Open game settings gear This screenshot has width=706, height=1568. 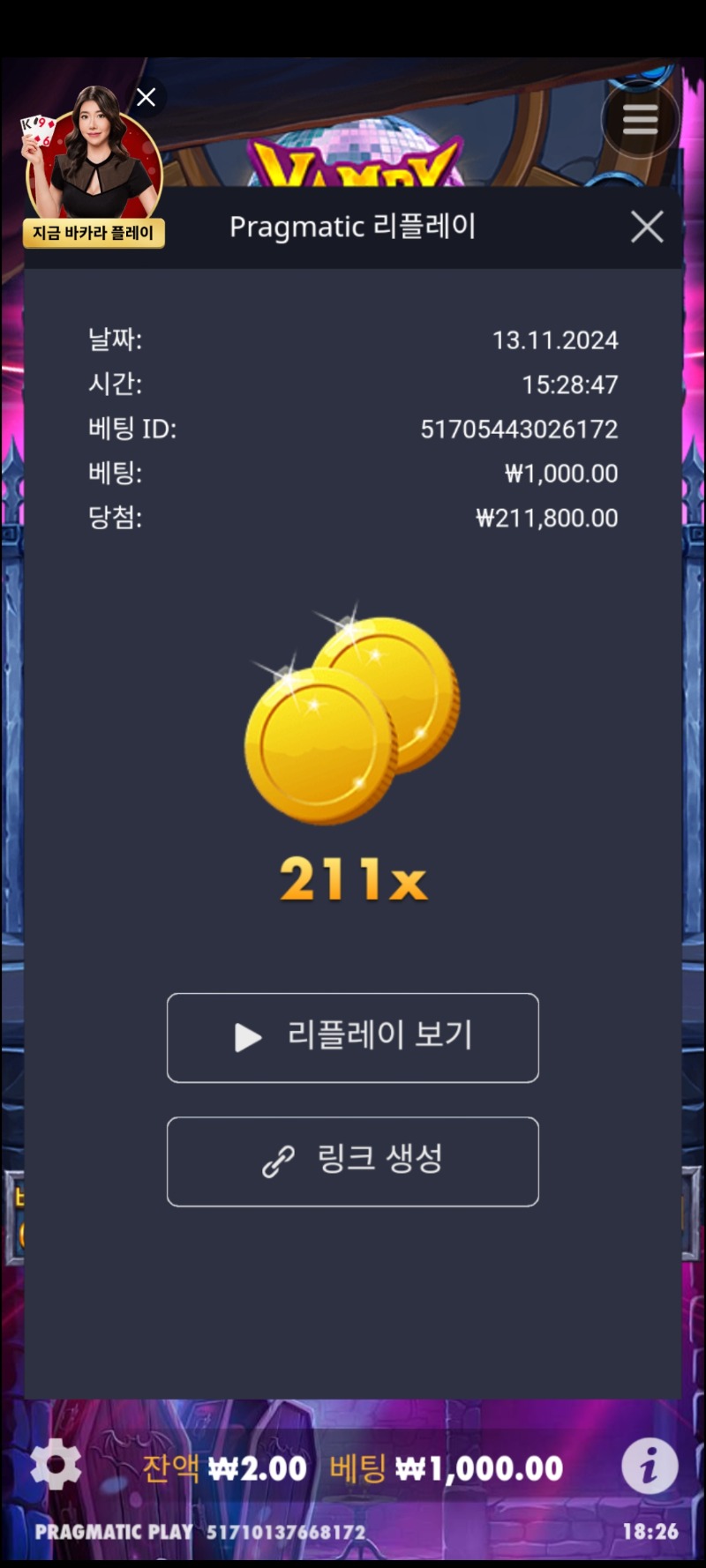point(56,1465)
